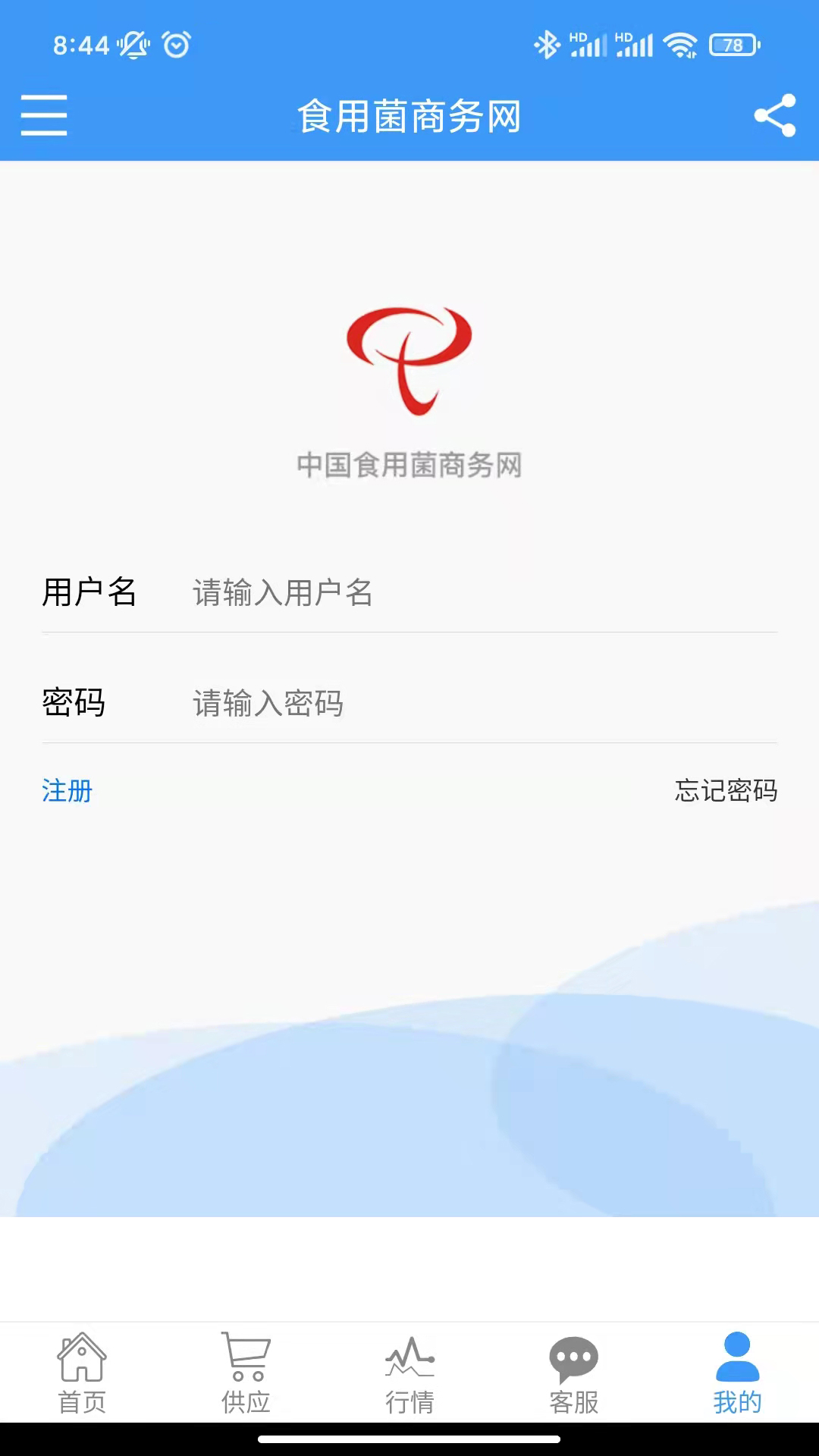Open the 注册 registration link
Image resolution: width=819 pixels, height=1456 pixels.
click(67, 791)
